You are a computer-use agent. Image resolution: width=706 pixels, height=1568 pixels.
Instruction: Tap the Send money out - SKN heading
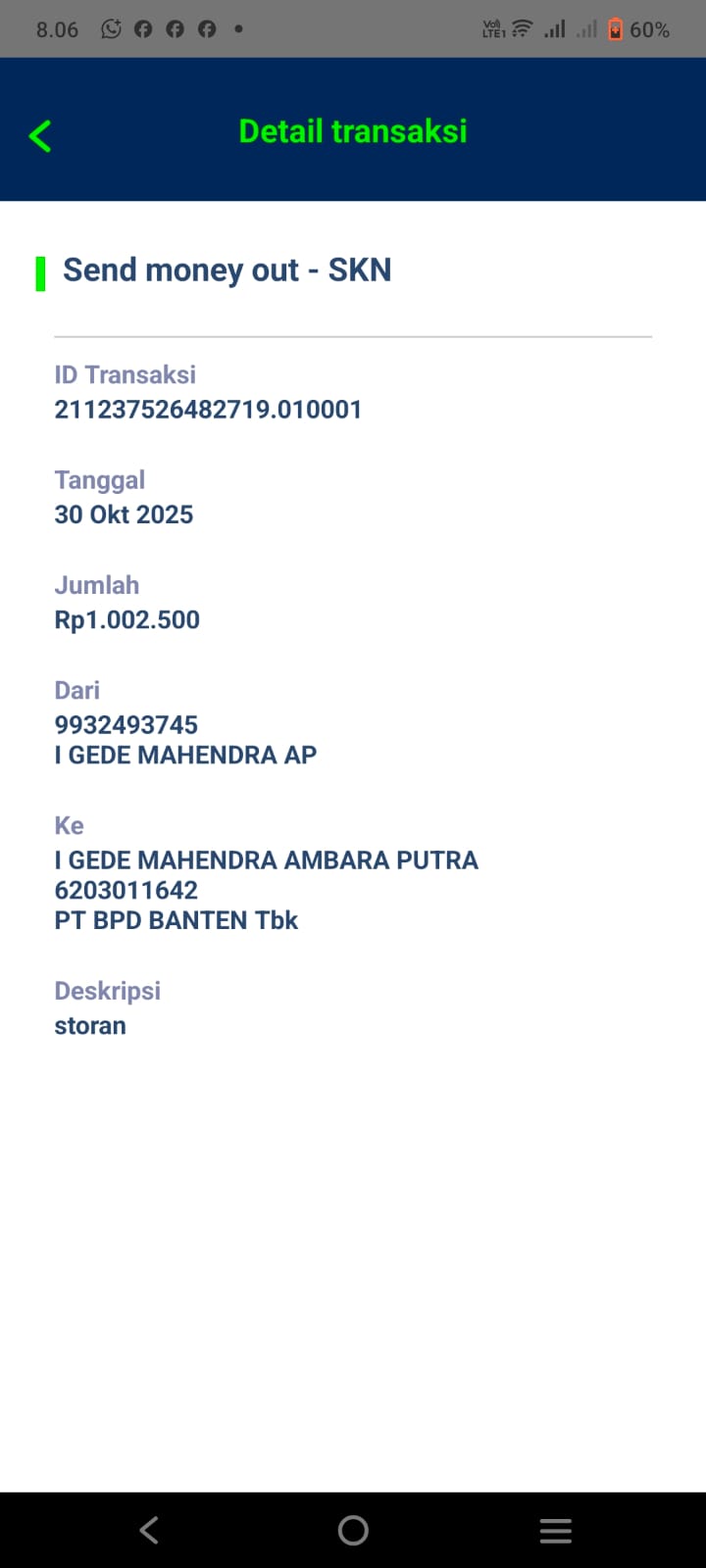[x=227, y=269]
